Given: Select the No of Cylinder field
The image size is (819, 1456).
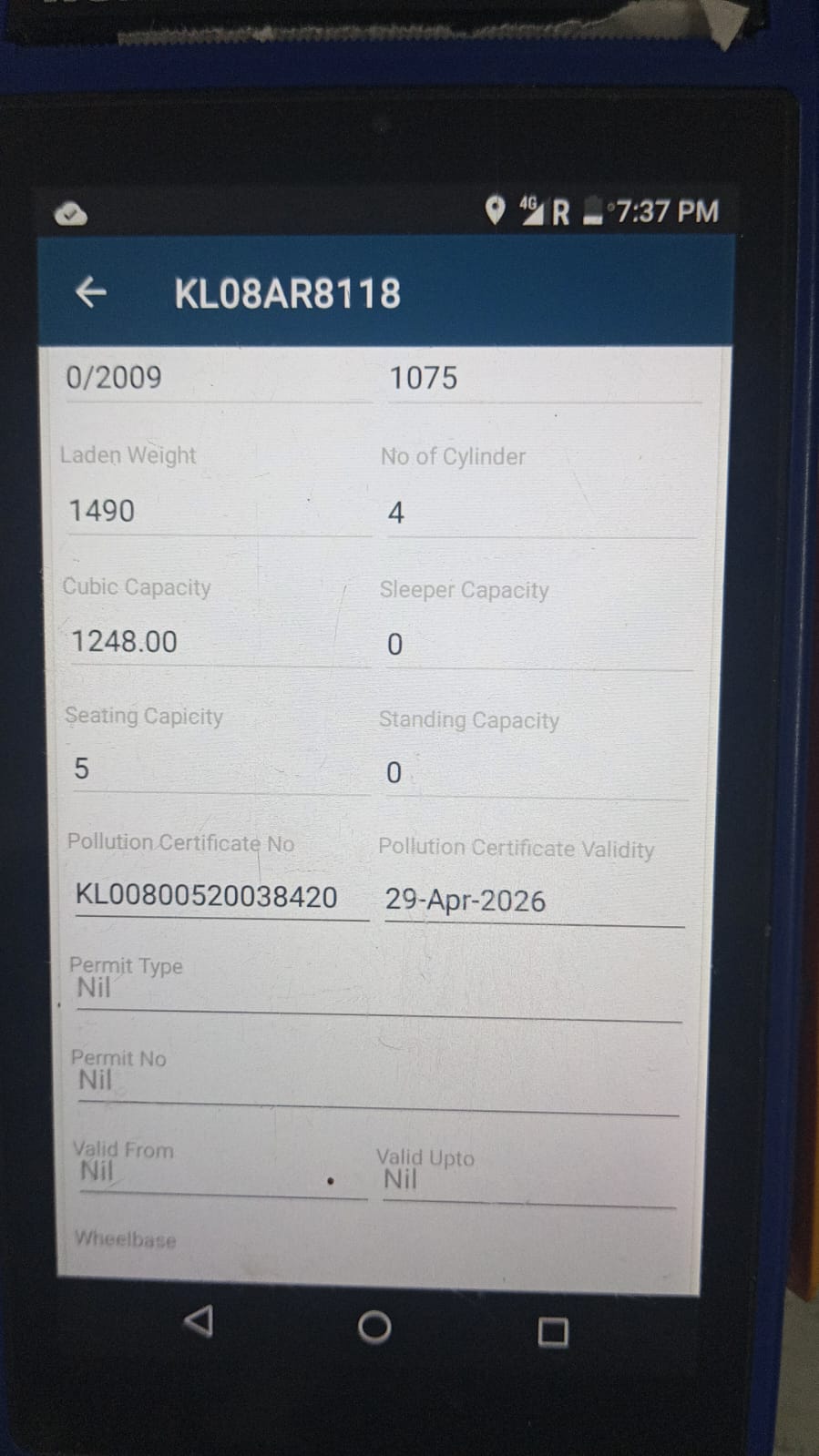Looking at the screenshot, I should [x=541, y=514].
